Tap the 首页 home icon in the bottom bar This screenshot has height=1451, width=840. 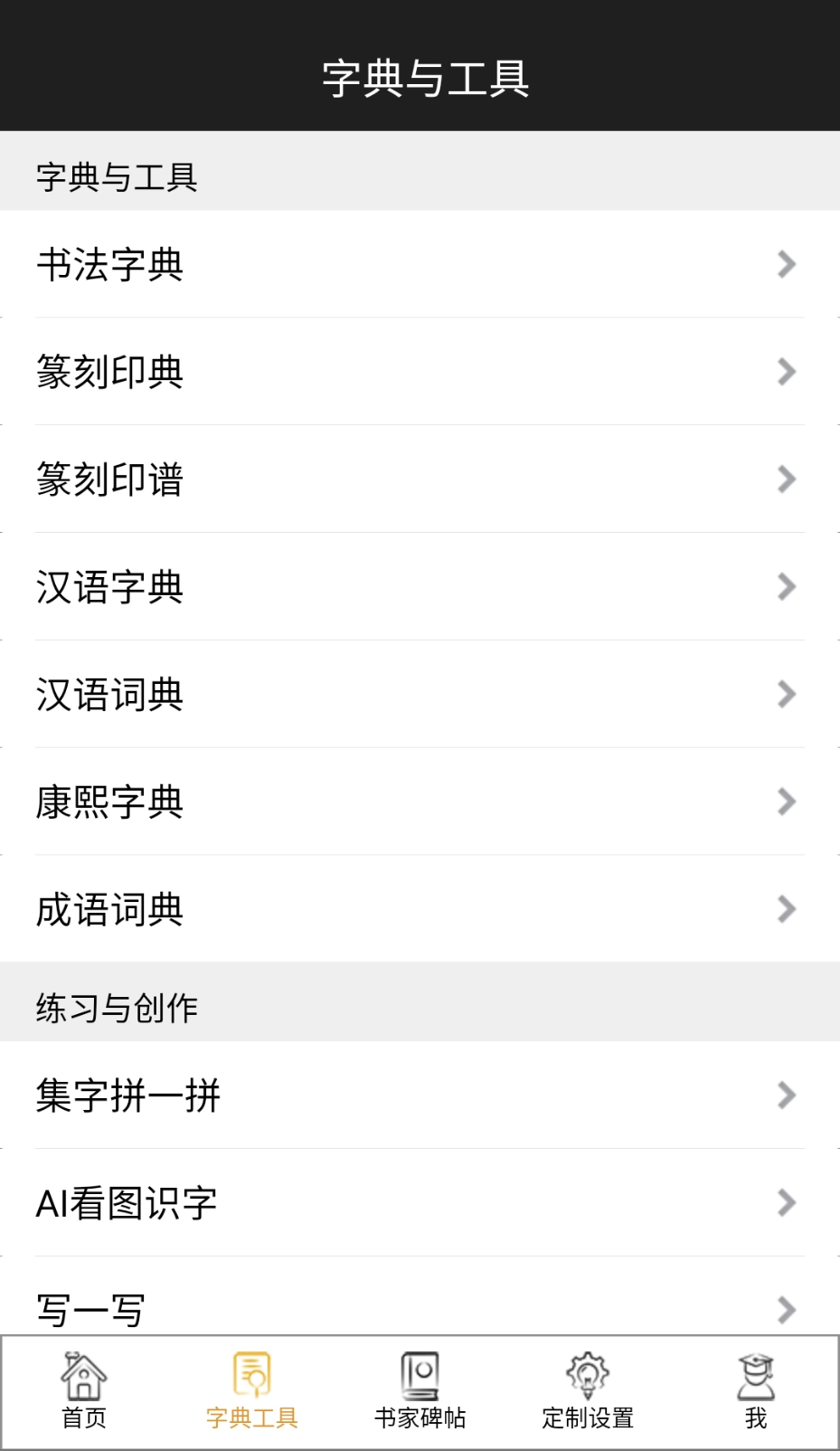point(83,1375)
